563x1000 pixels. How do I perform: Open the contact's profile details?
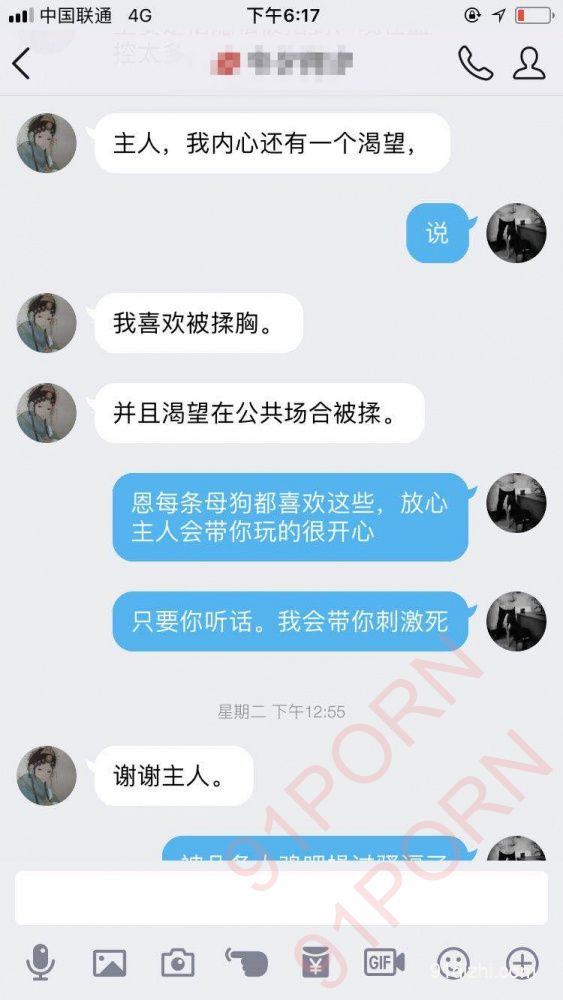[x=529, y=62]
